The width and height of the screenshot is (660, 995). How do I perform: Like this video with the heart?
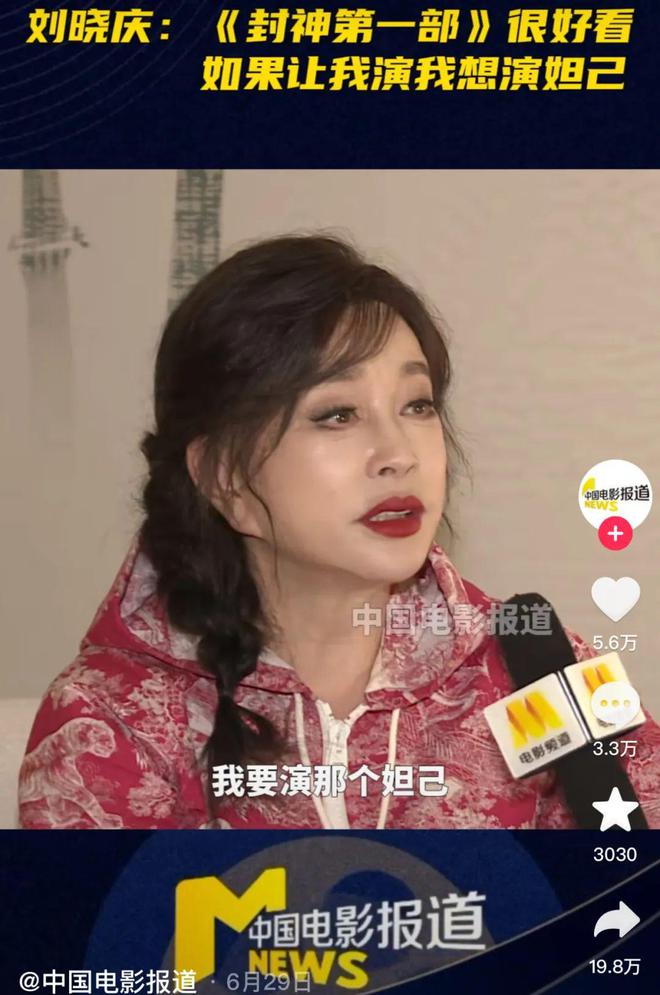615,599
